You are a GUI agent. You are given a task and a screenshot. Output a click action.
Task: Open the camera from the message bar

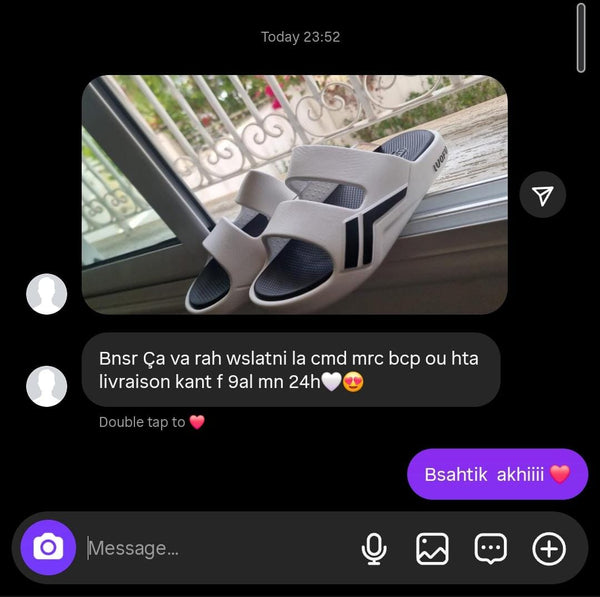point(48,548)
